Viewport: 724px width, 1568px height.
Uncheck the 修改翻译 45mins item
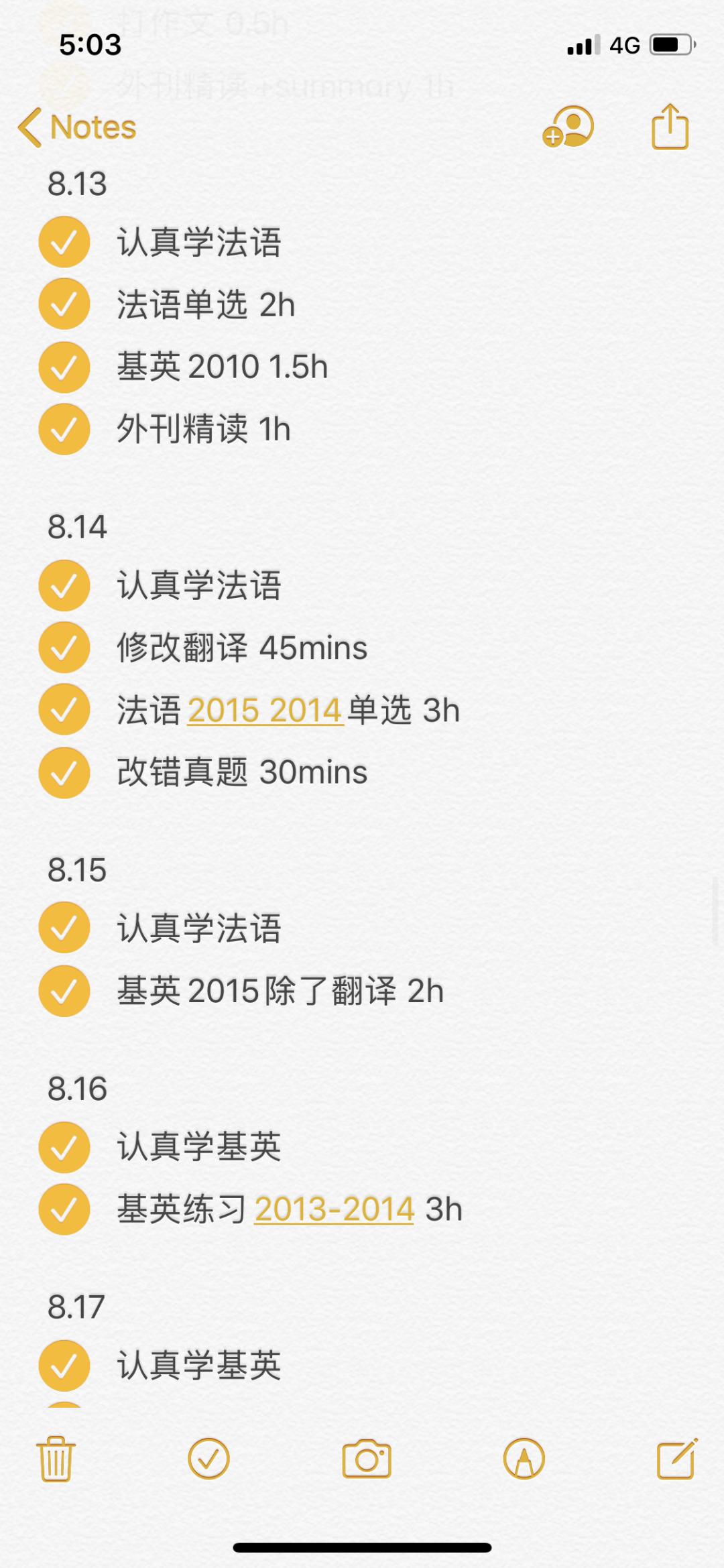(x=64, y=646)
